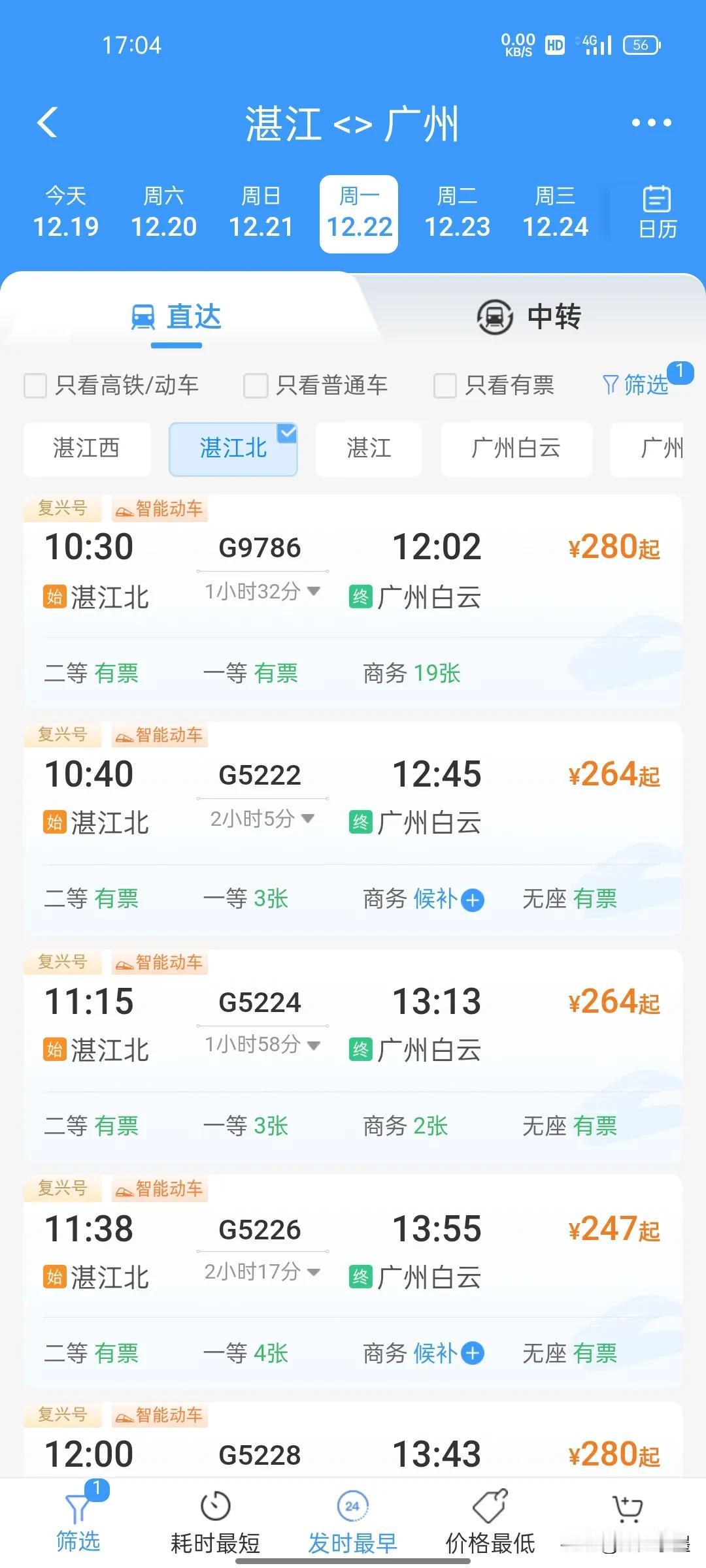The image size is (706, 1568).
Task: Select the 湛江西 station filter
Action: point(87,449)
